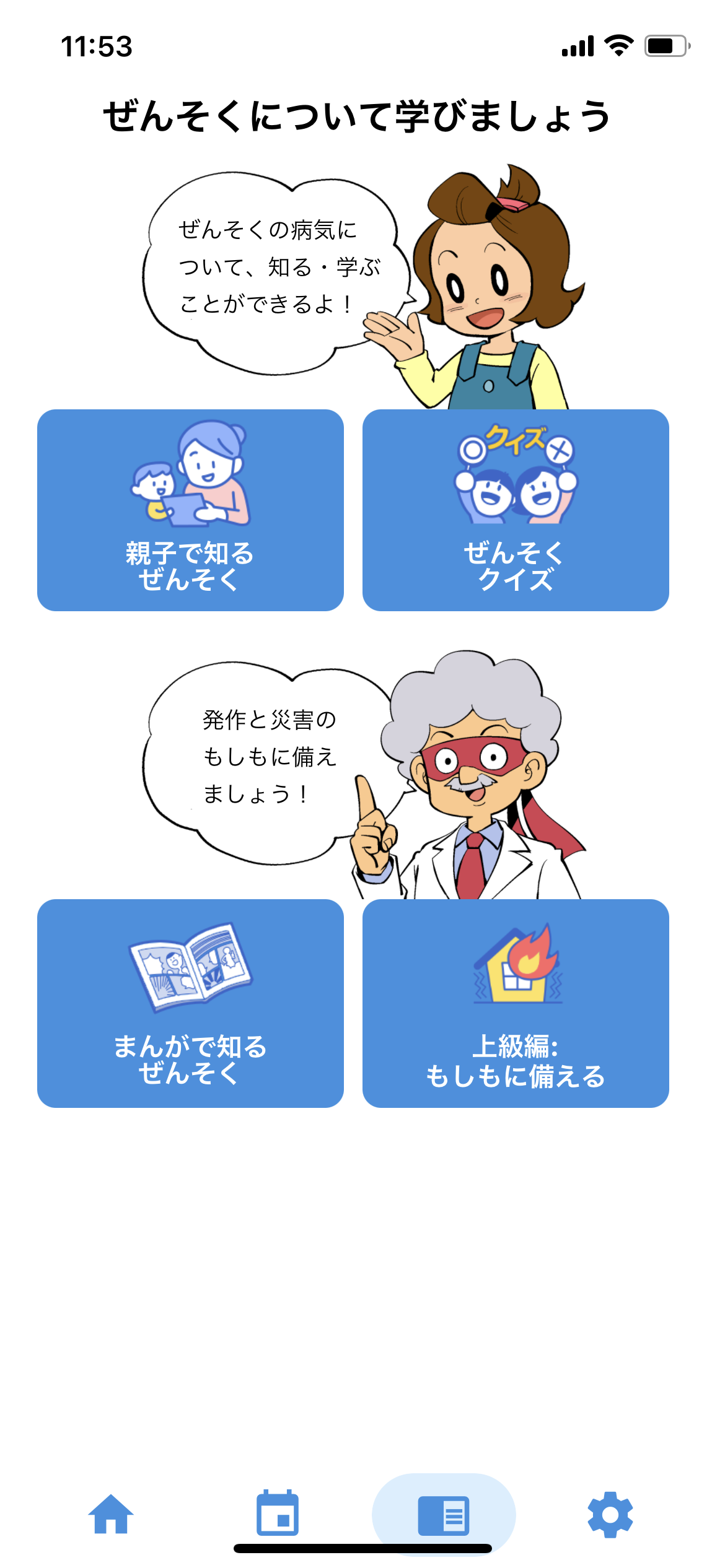Screen dimensions: 725x1568
Task: Open the settings gear tab
Action: point(610,1514)
